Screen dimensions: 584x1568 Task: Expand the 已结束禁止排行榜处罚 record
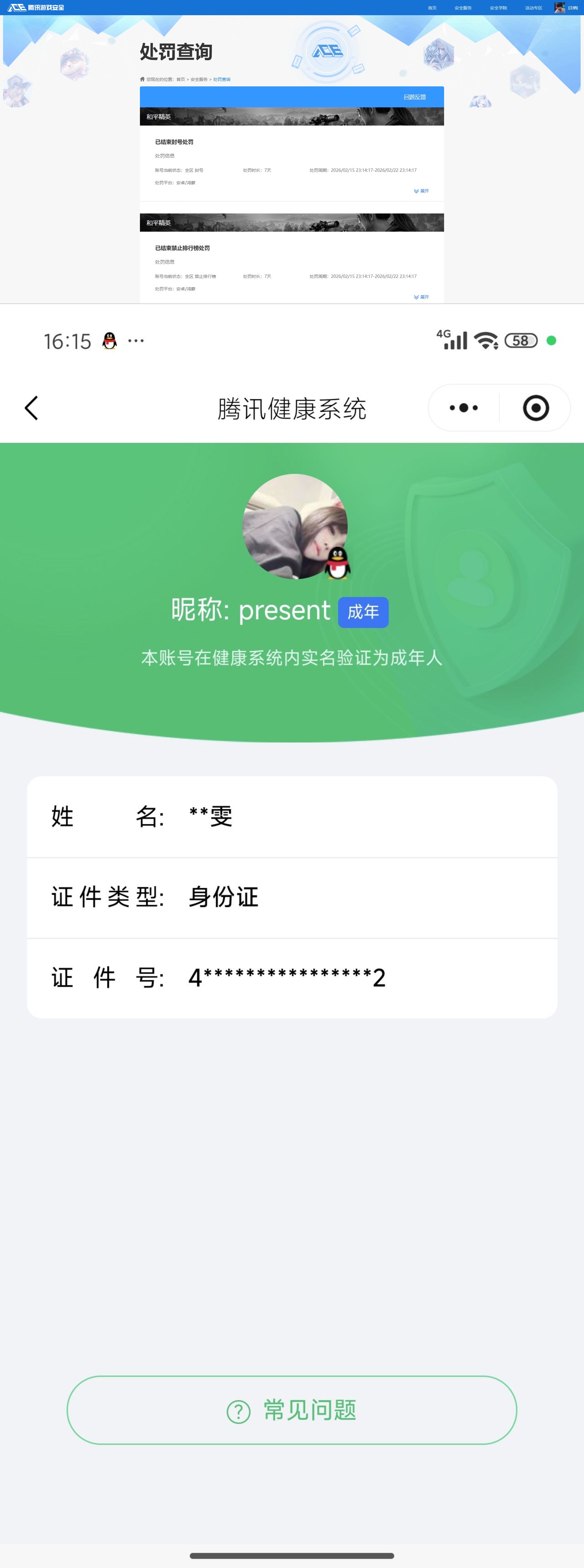[x=421, y=297]
